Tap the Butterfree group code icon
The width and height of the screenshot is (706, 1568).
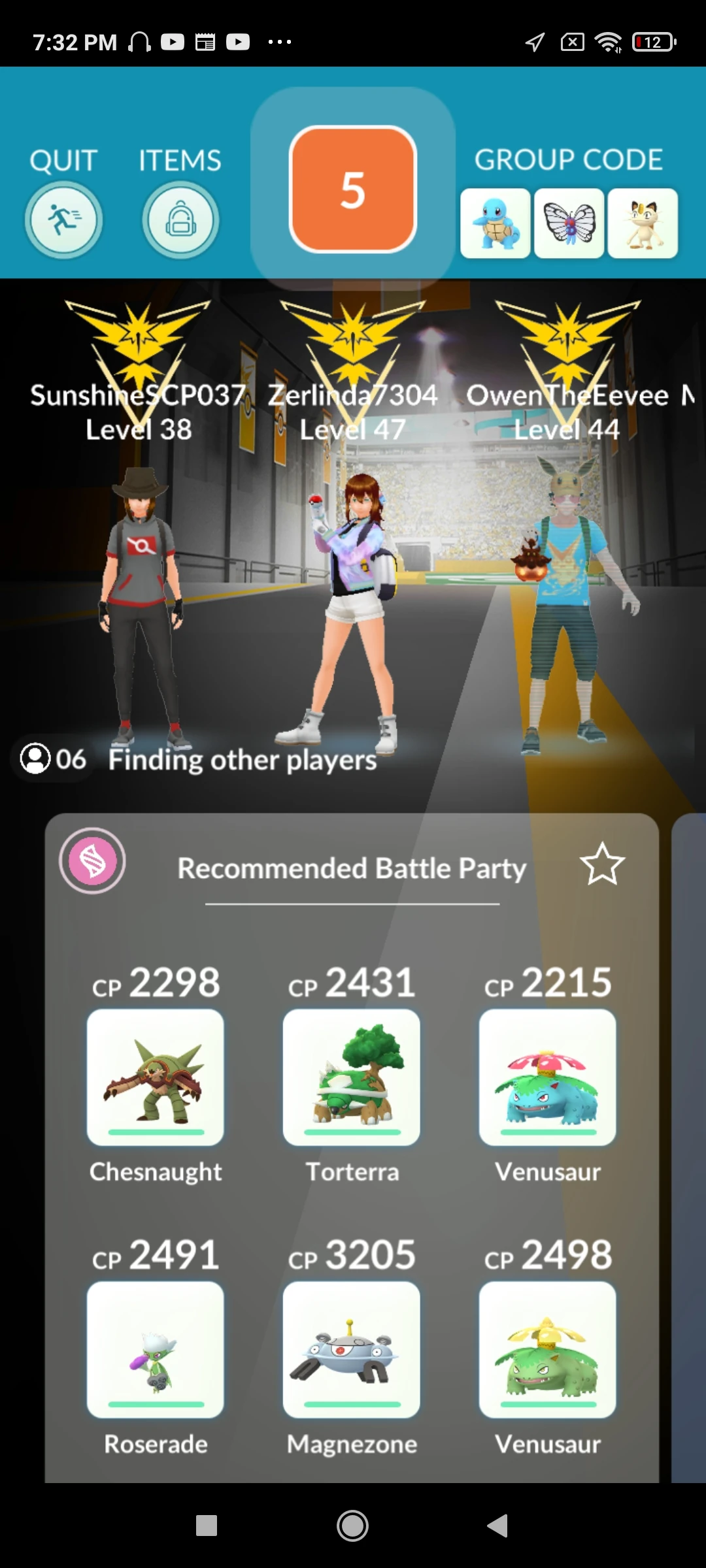pyautogui.click(x=569, y=222)
